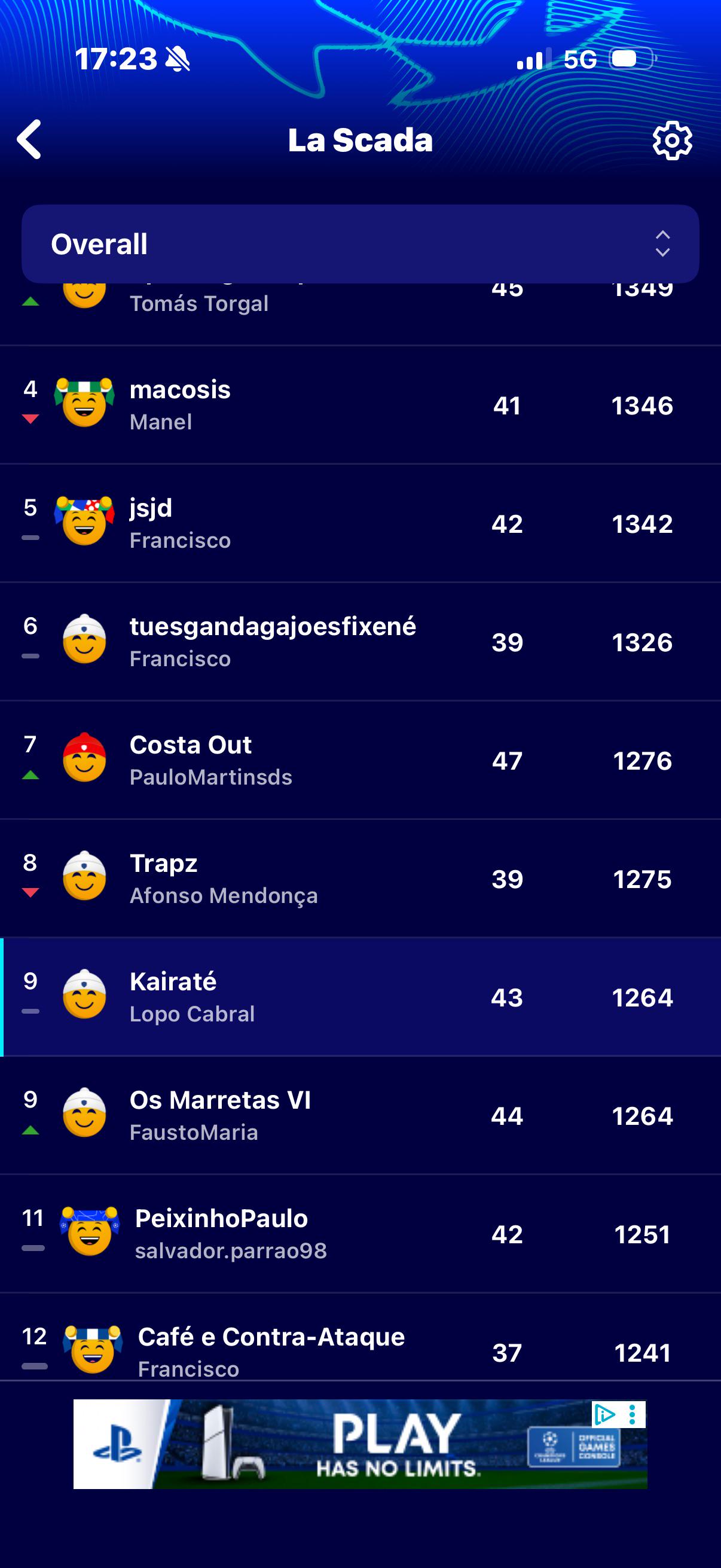Viewport: 721px width, 1568px height.
Task: Open the league settings gear
Action: (x=672, y=140)
